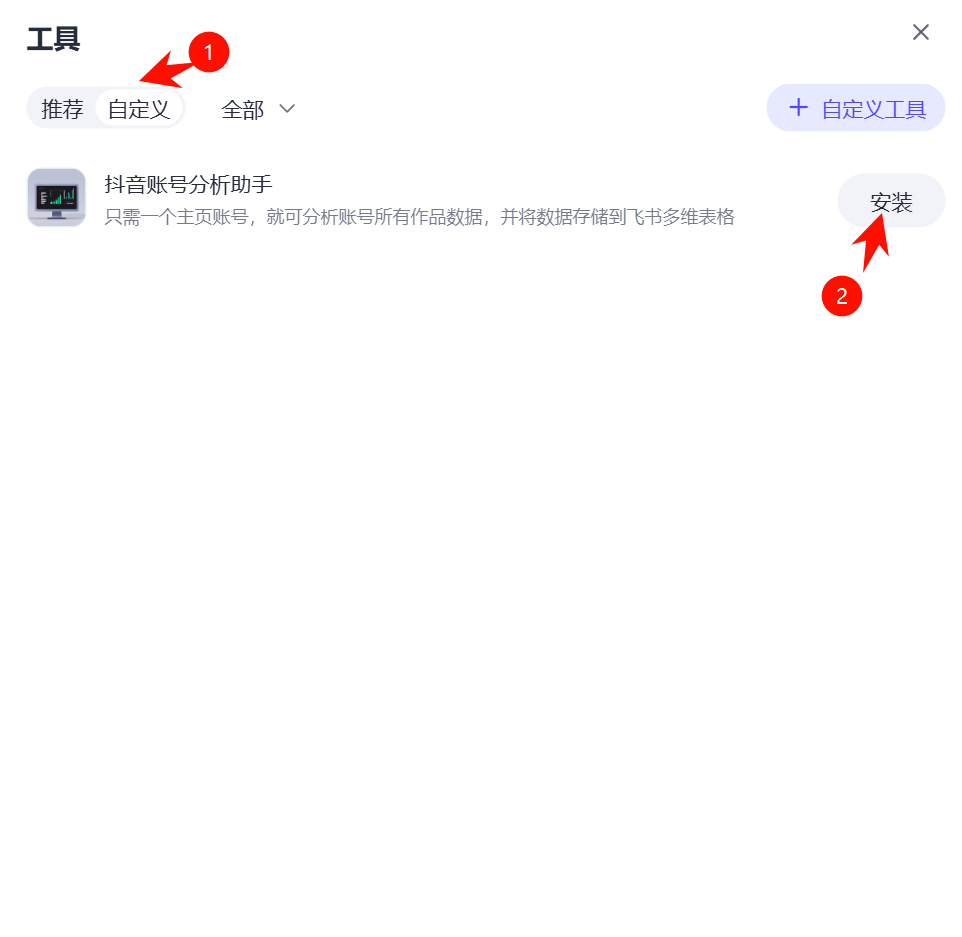
Task: Create a new 自定义工具
Action: click(x=856, y=108)
